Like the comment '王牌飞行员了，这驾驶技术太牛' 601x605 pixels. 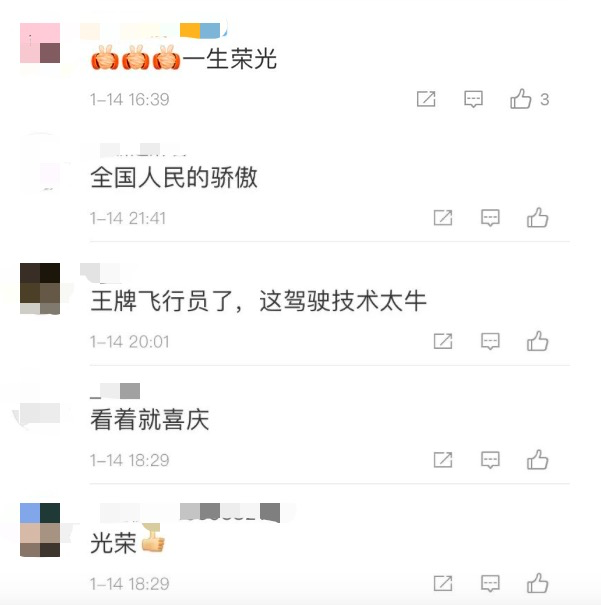538,341
